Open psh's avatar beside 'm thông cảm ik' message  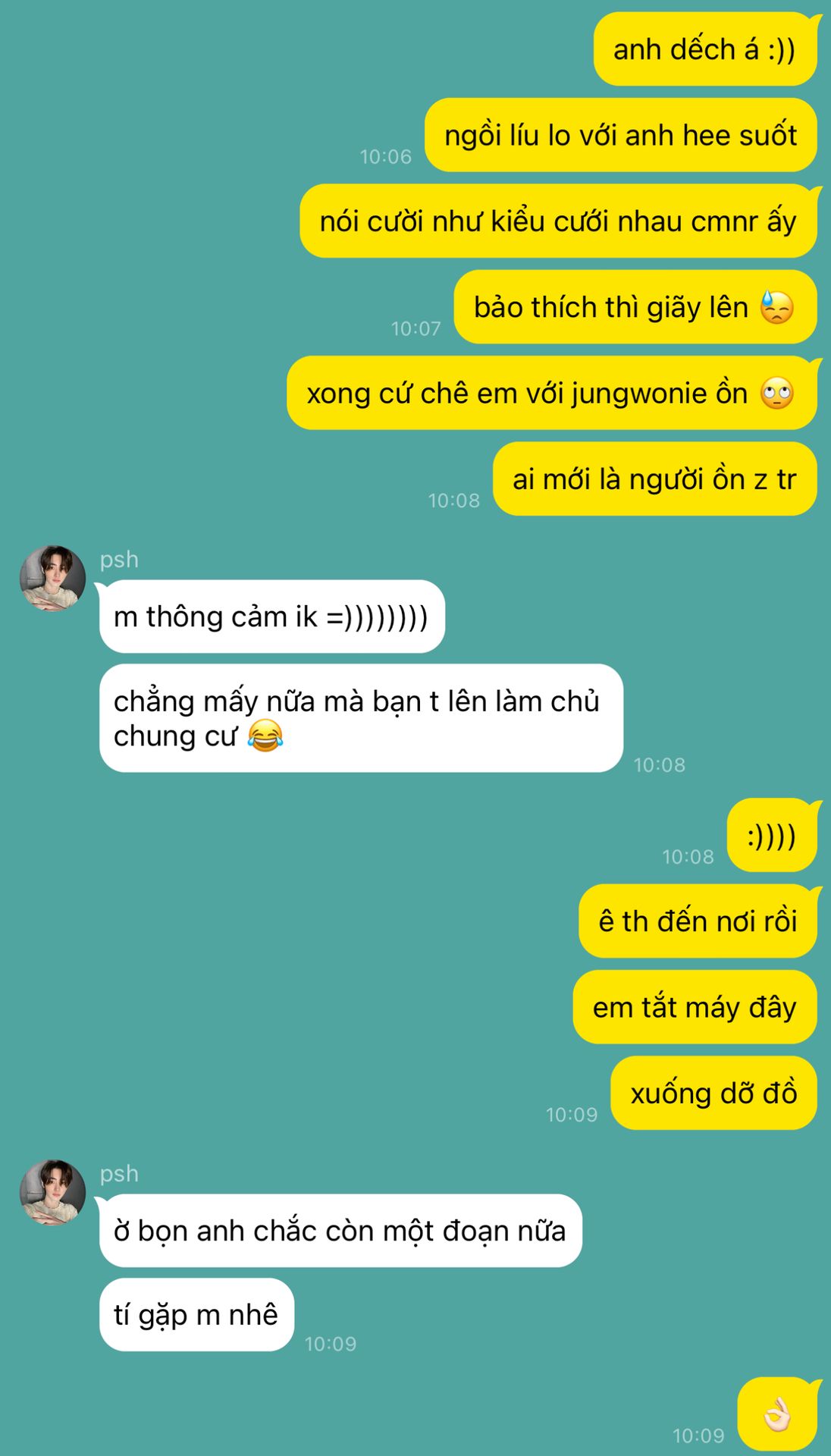click(52, 578)
